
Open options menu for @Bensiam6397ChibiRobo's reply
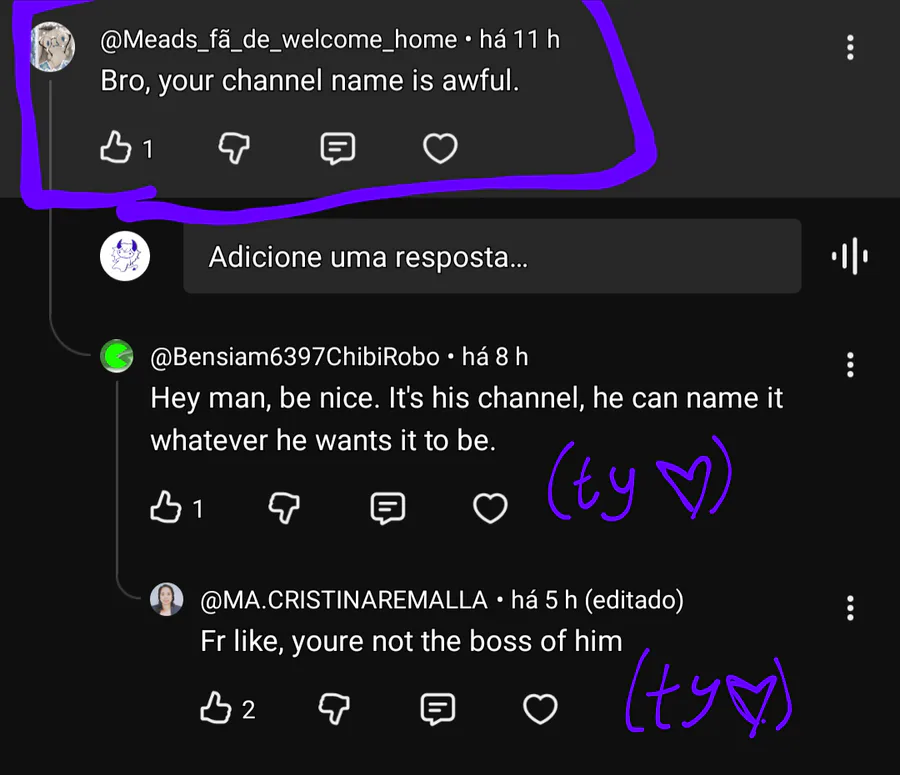[850, 364]
